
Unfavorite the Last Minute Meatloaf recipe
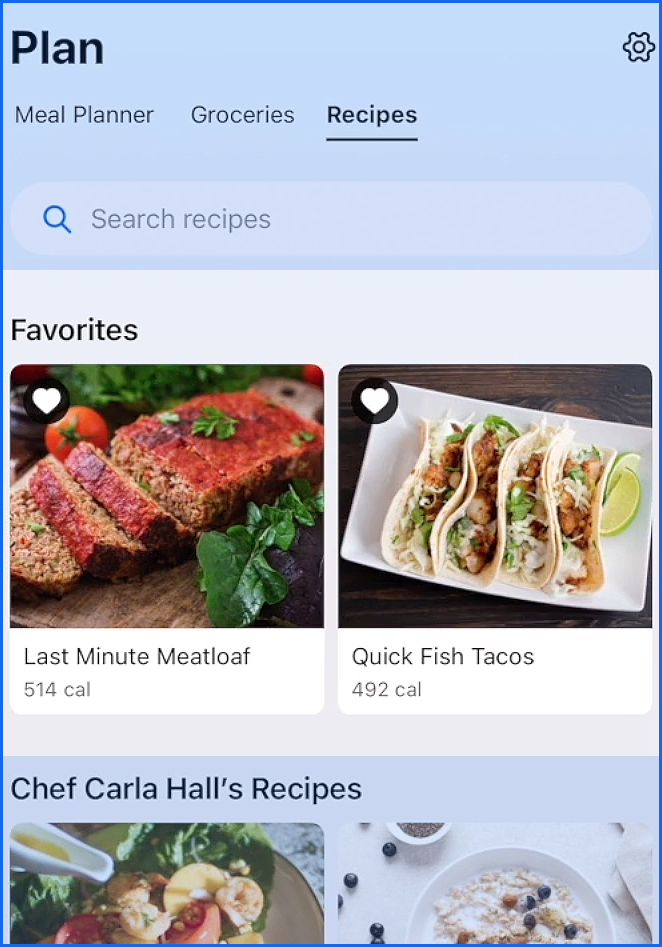pos(46,401)
